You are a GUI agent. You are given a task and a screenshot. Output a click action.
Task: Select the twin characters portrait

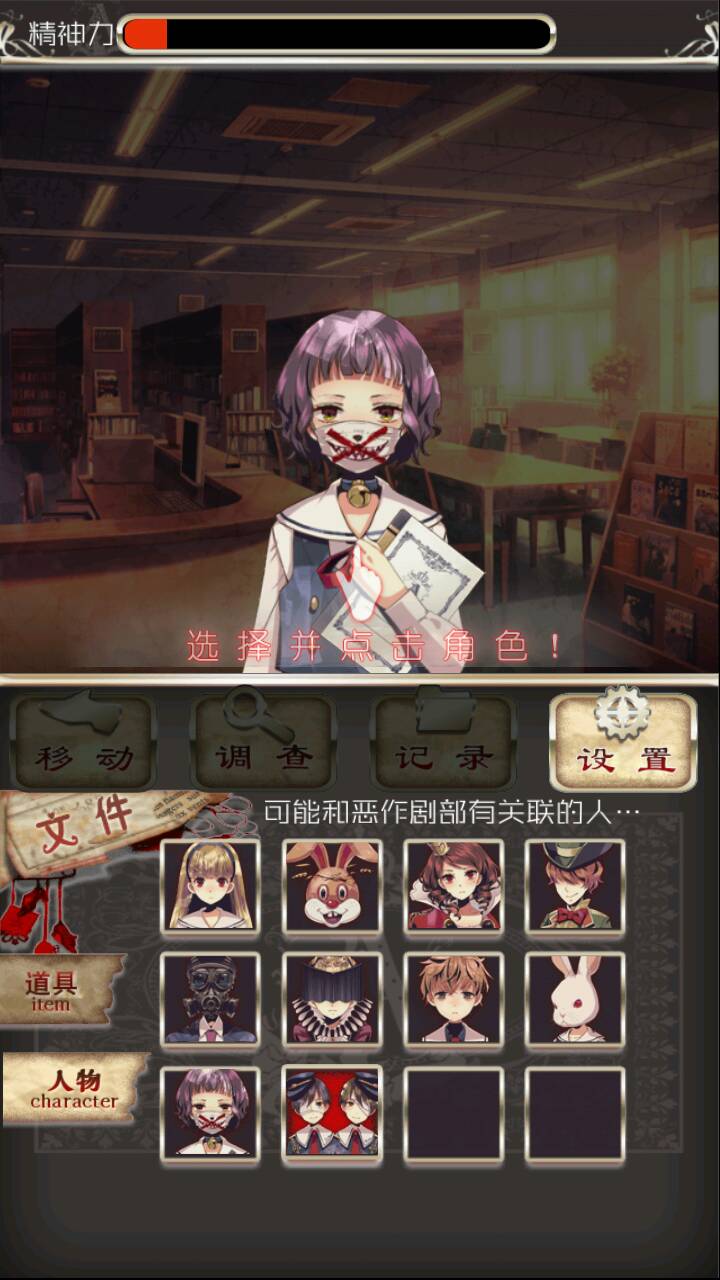click(332, 1113)
